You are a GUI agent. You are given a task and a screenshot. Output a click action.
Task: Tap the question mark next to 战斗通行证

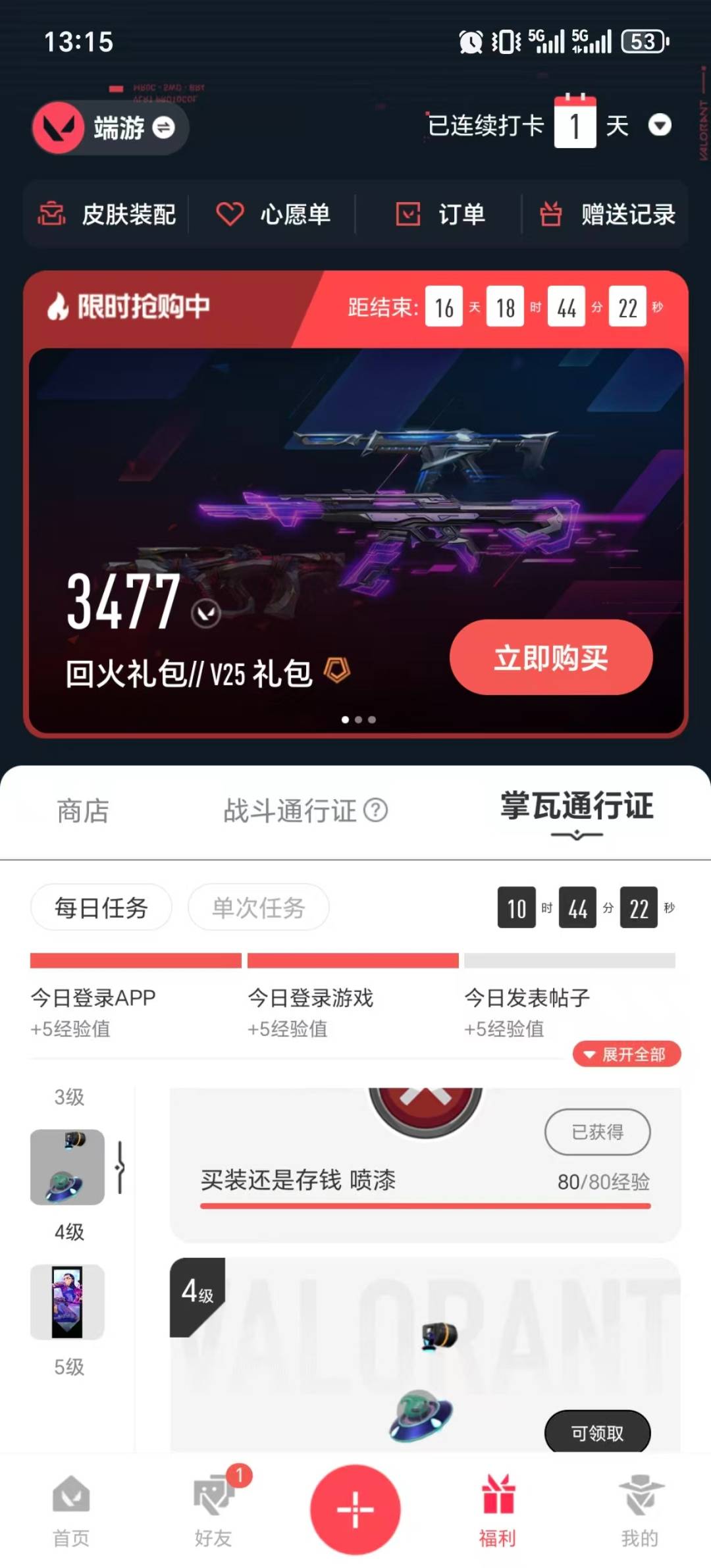[376, 810]
